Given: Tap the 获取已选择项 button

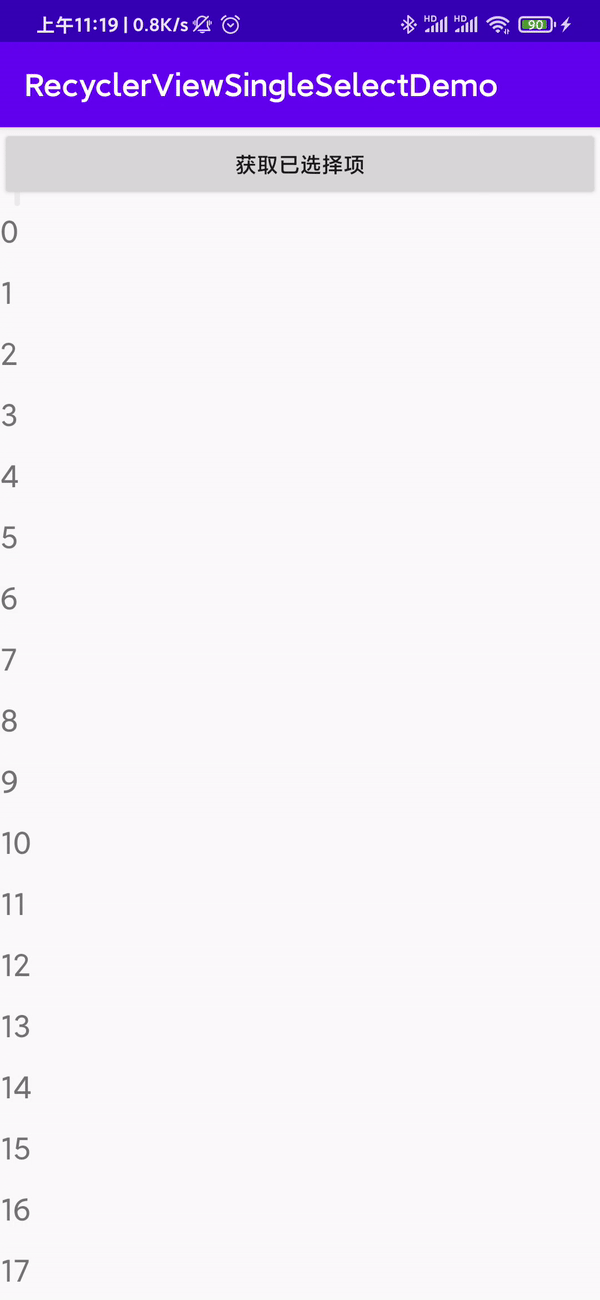Looking at the screenshot, I should click(x=300, y=165).
